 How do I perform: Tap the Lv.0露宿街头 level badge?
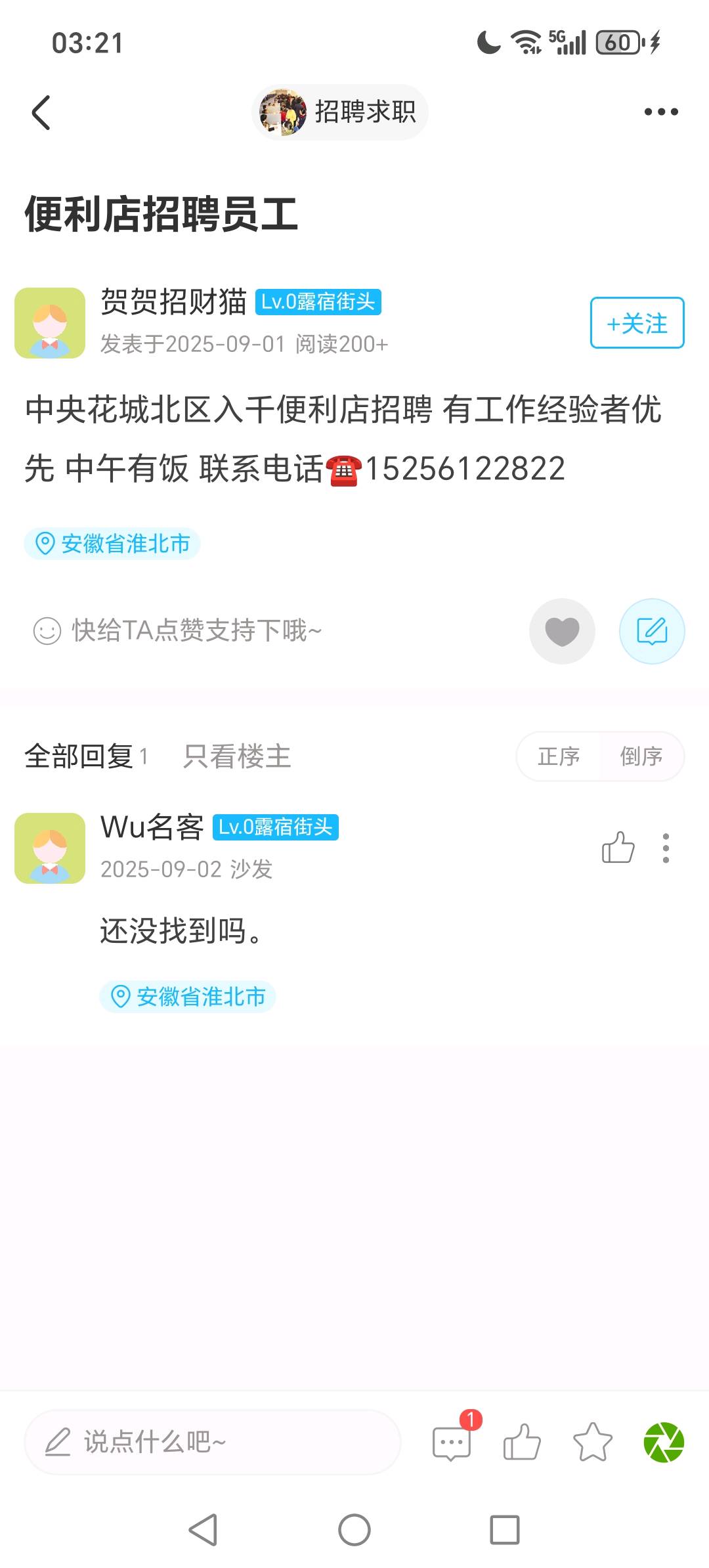coord(320,304)
